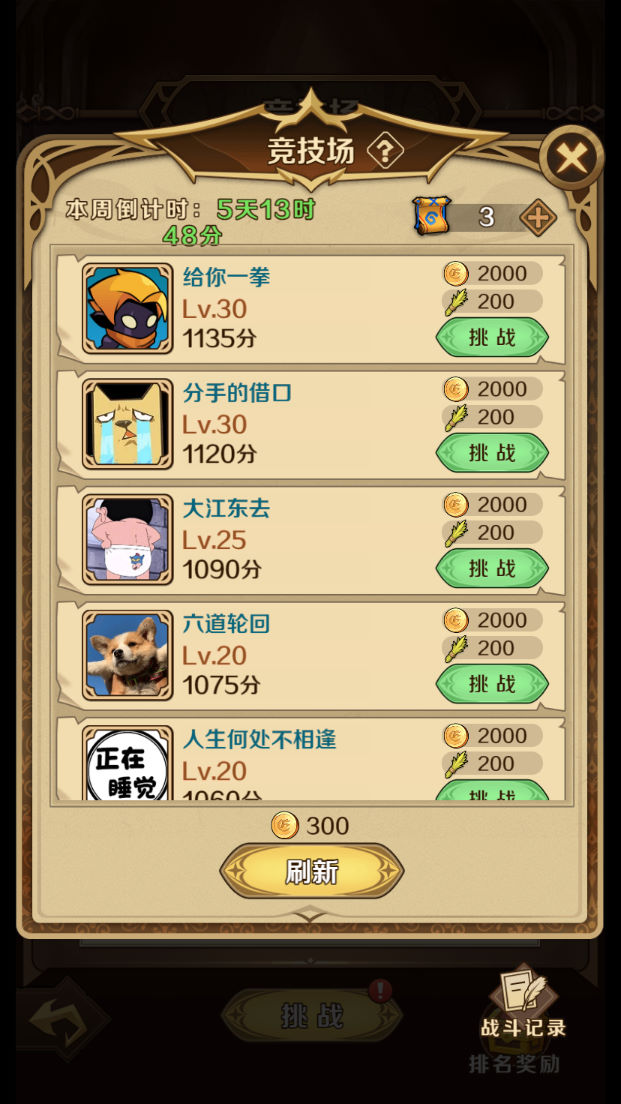View 给你一拳's avatar profile
Screen dimensions: 621x1104
click(x=127, y=308)
